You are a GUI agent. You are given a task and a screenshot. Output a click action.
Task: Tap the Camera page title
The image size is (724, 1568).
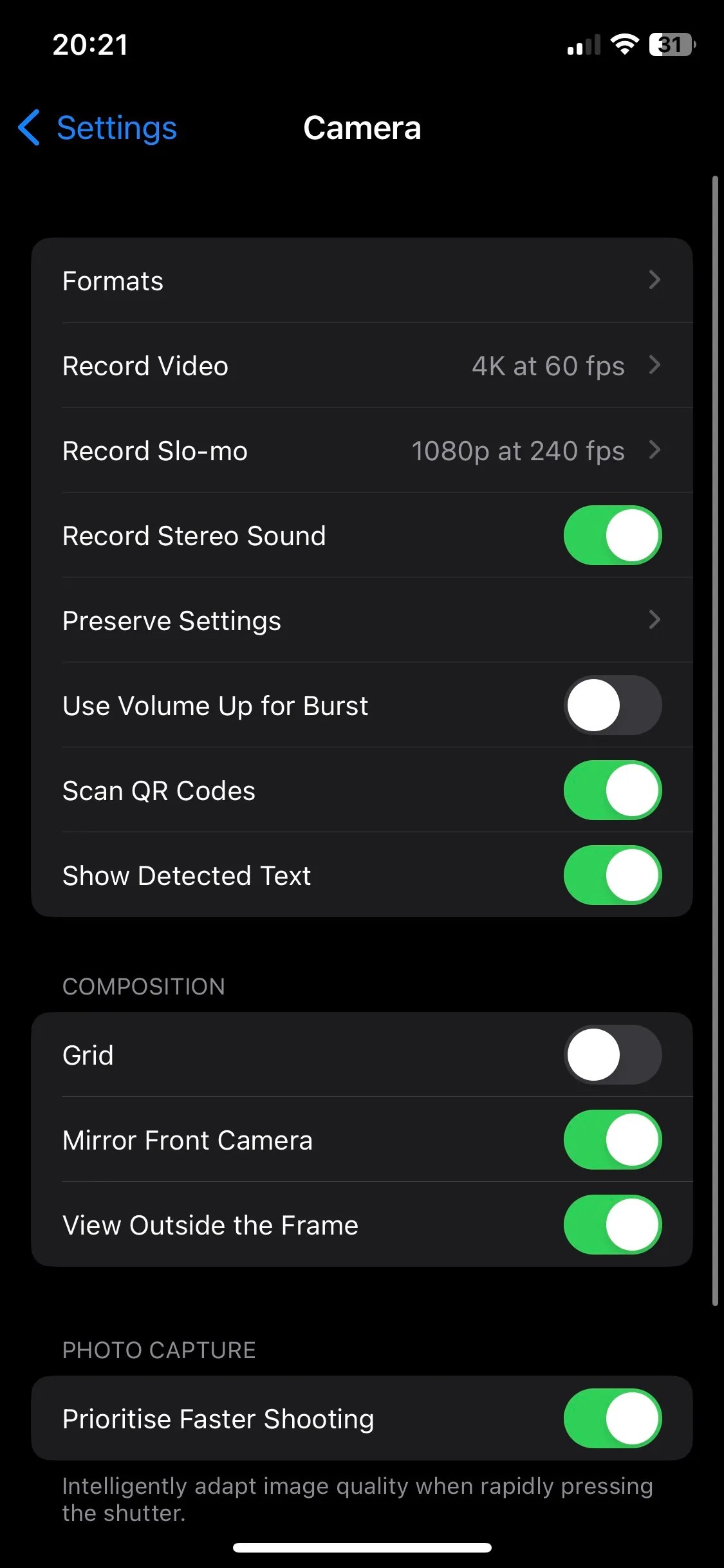click(362, 128)
